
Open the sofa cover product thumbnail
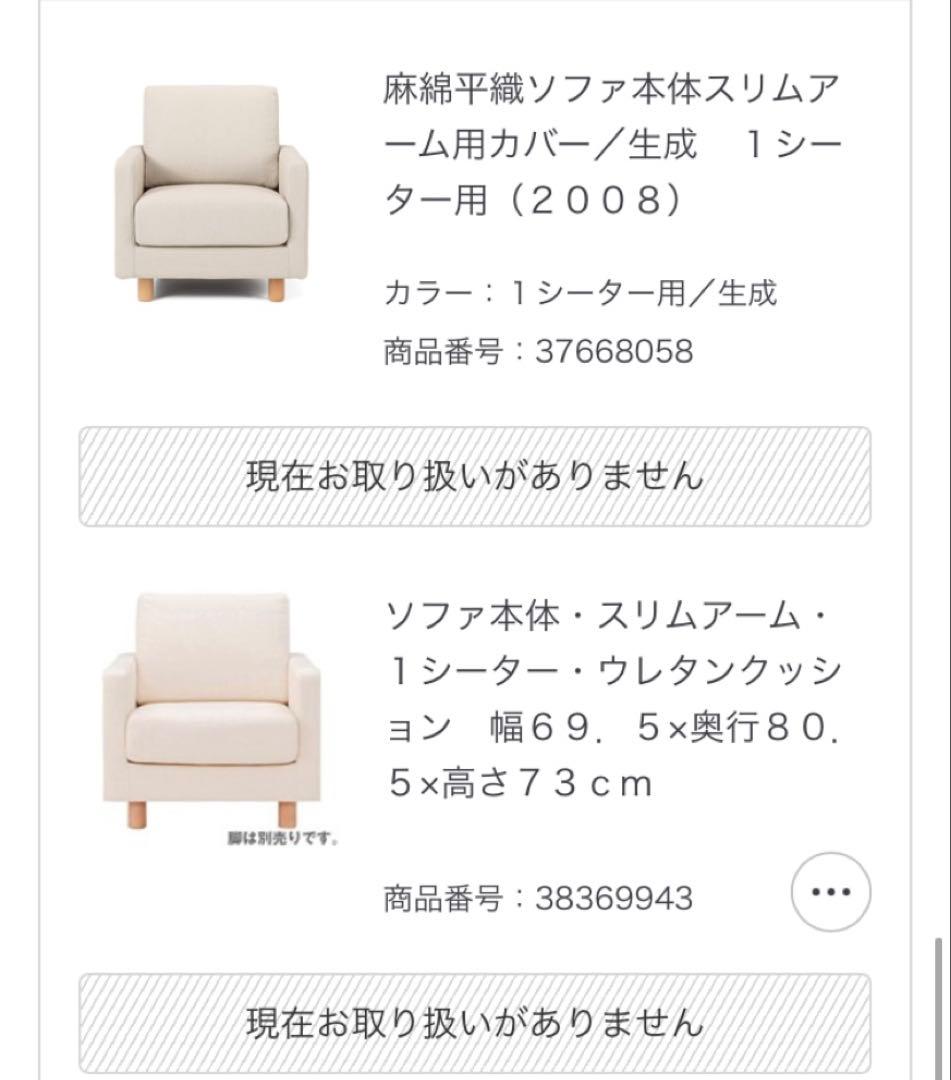click(x=210, y=190)
